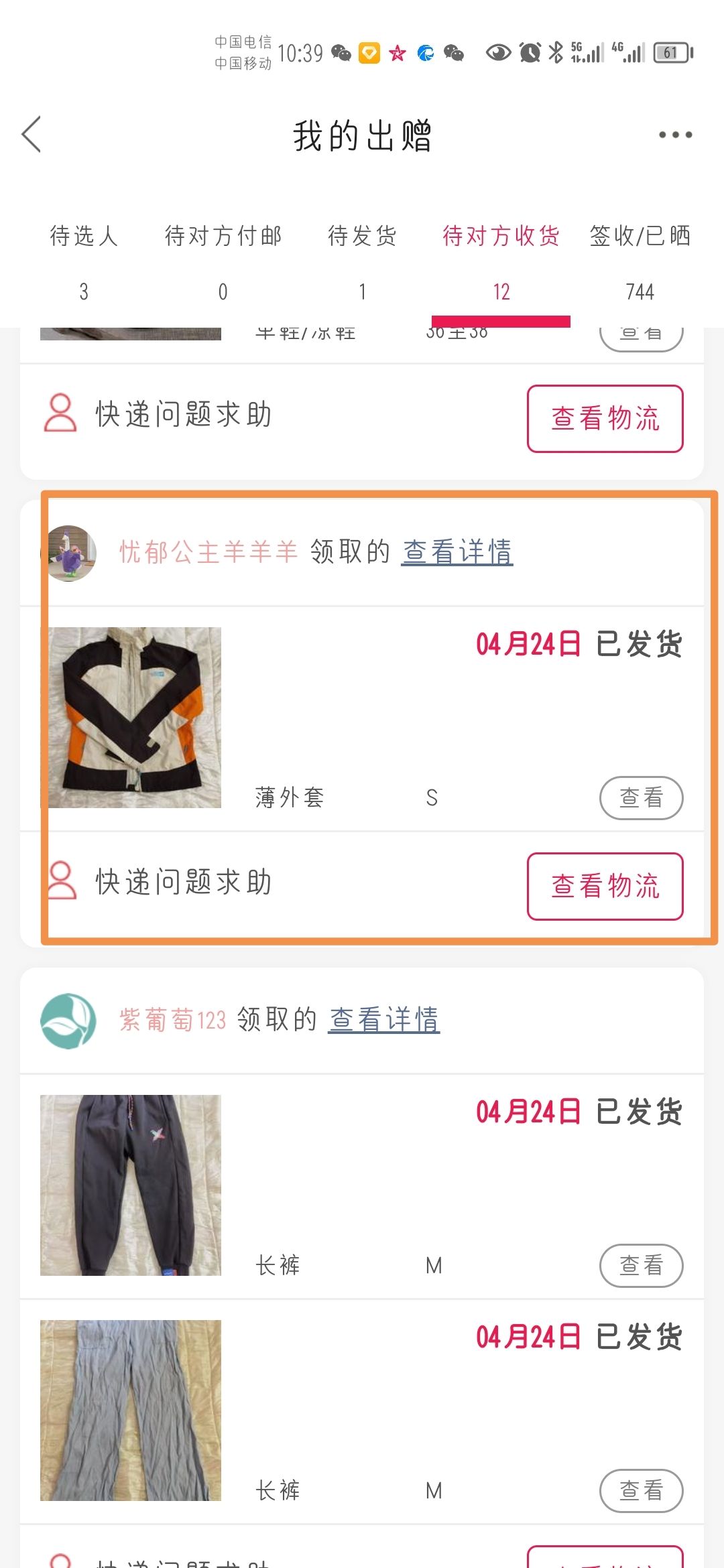The height and width of the screenshot is (1568, 724).
Task: Tap 查看 button for the 薄外套 item
Action: (x=641, y=797)
